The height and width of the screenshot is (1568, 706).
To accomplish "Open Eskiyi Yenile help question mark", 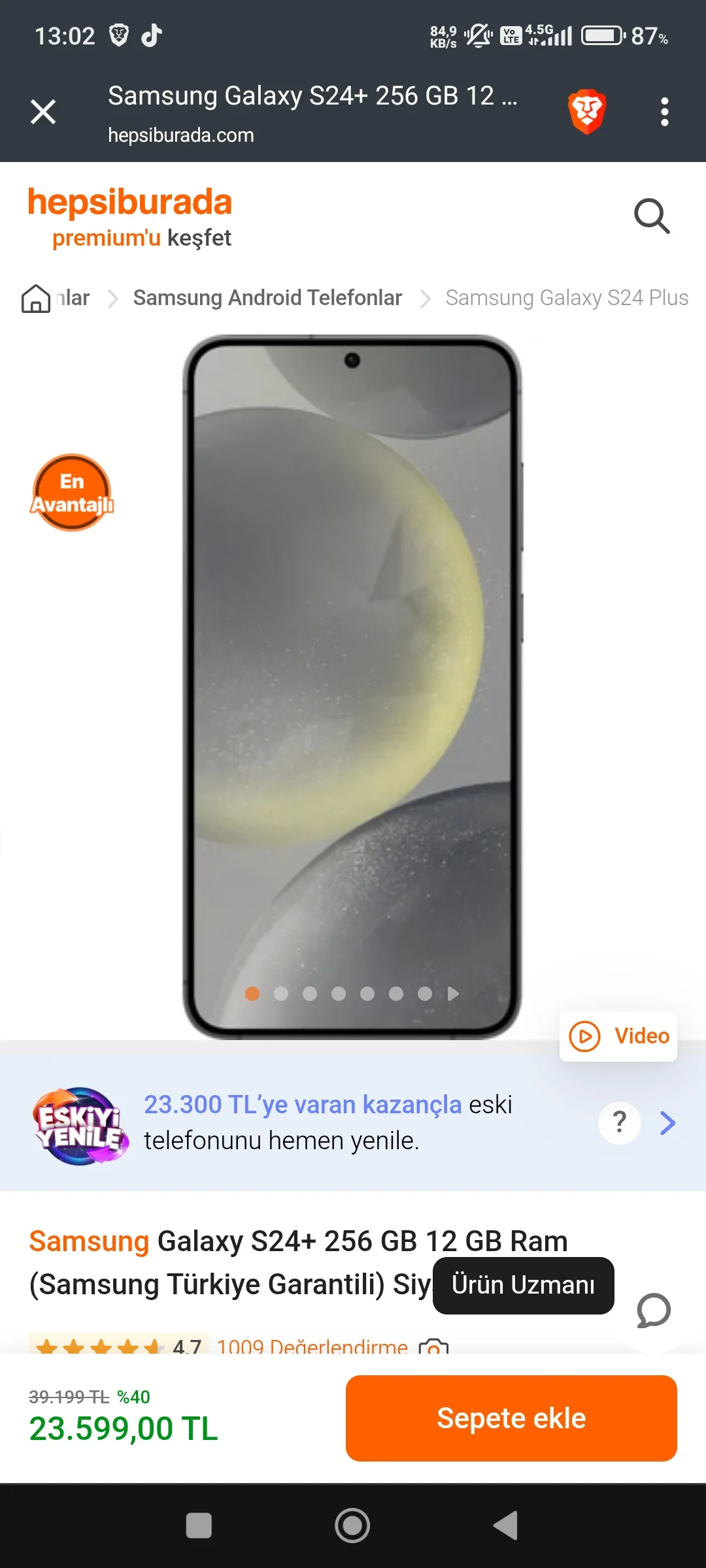I will click(619, 1122).
